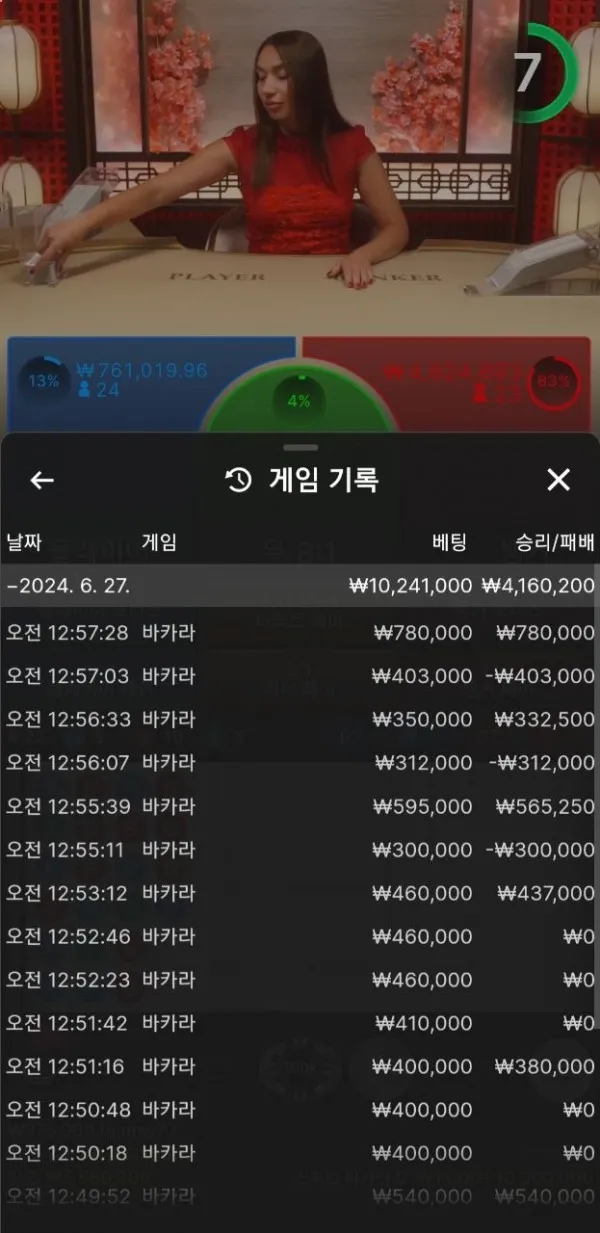The height and width of the screenshot is (1233, 600).
Task: Collapse the 2024. 6. 27. date group
Action: [70, 586]
